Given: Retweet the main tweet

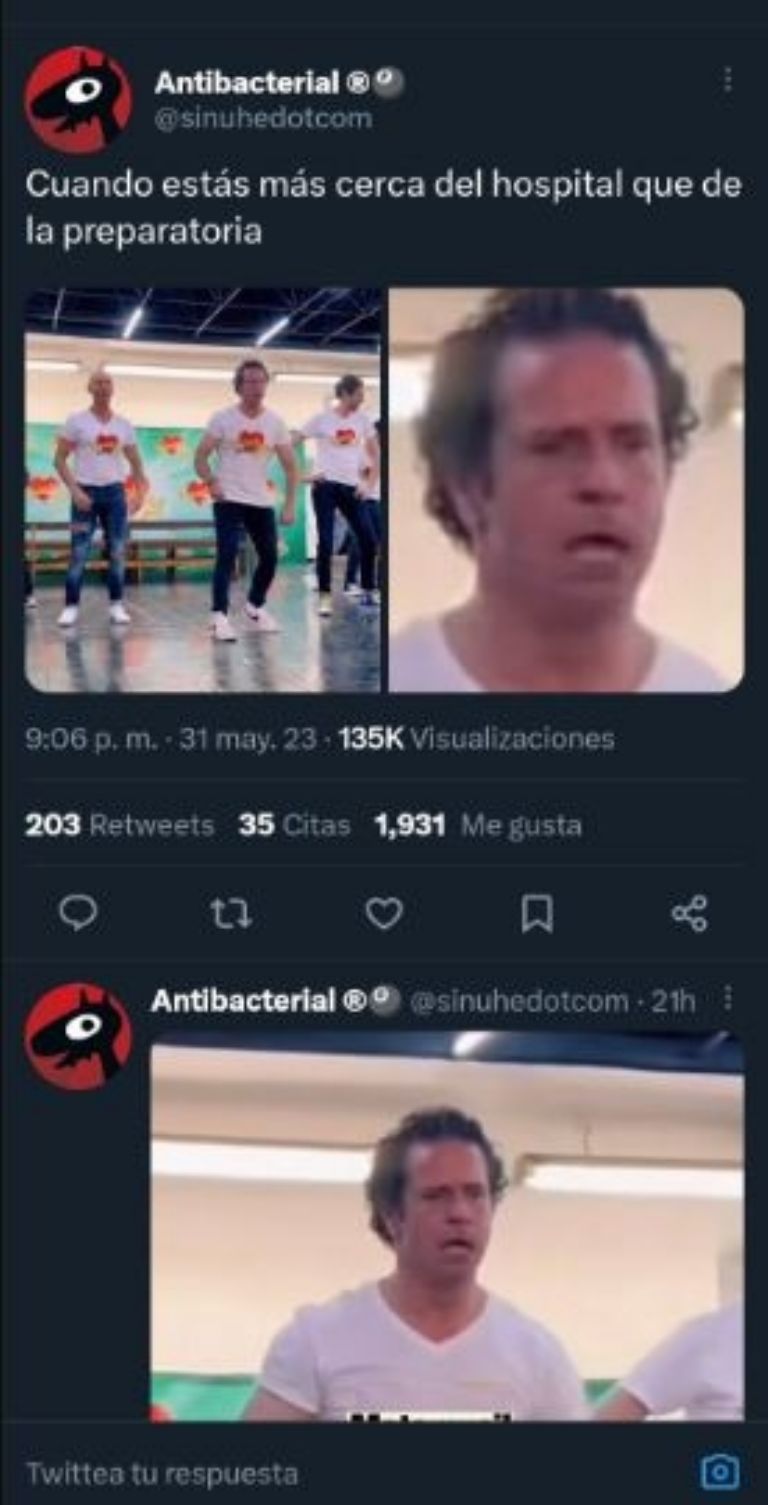Looking at the screenshot, I should pos(231,913).
